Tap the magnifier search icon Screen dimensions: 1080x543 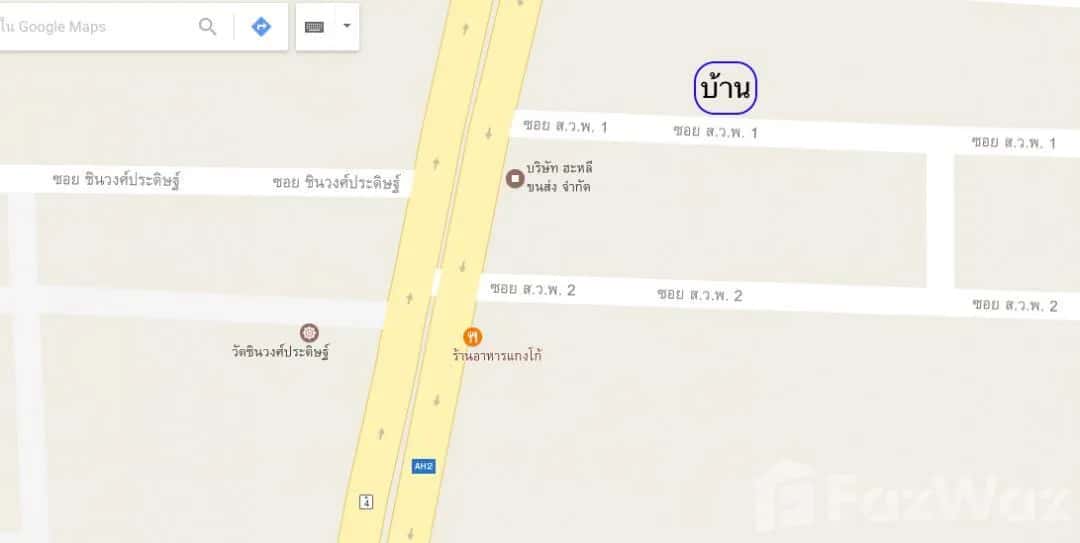(x=207, y=27)
